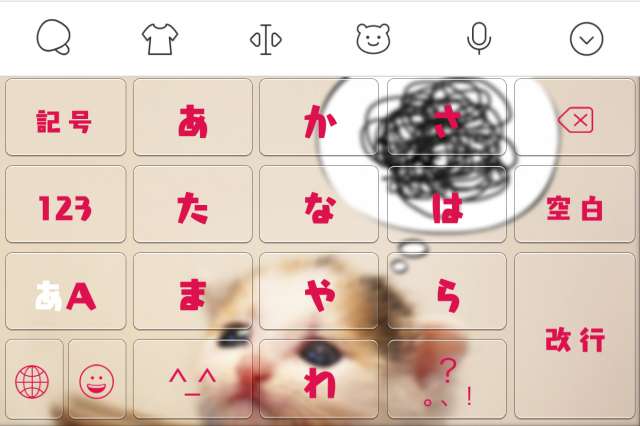The image size is (640, 426).
Task: Open the bear sticker panel
Action: [x=372, y=38]
